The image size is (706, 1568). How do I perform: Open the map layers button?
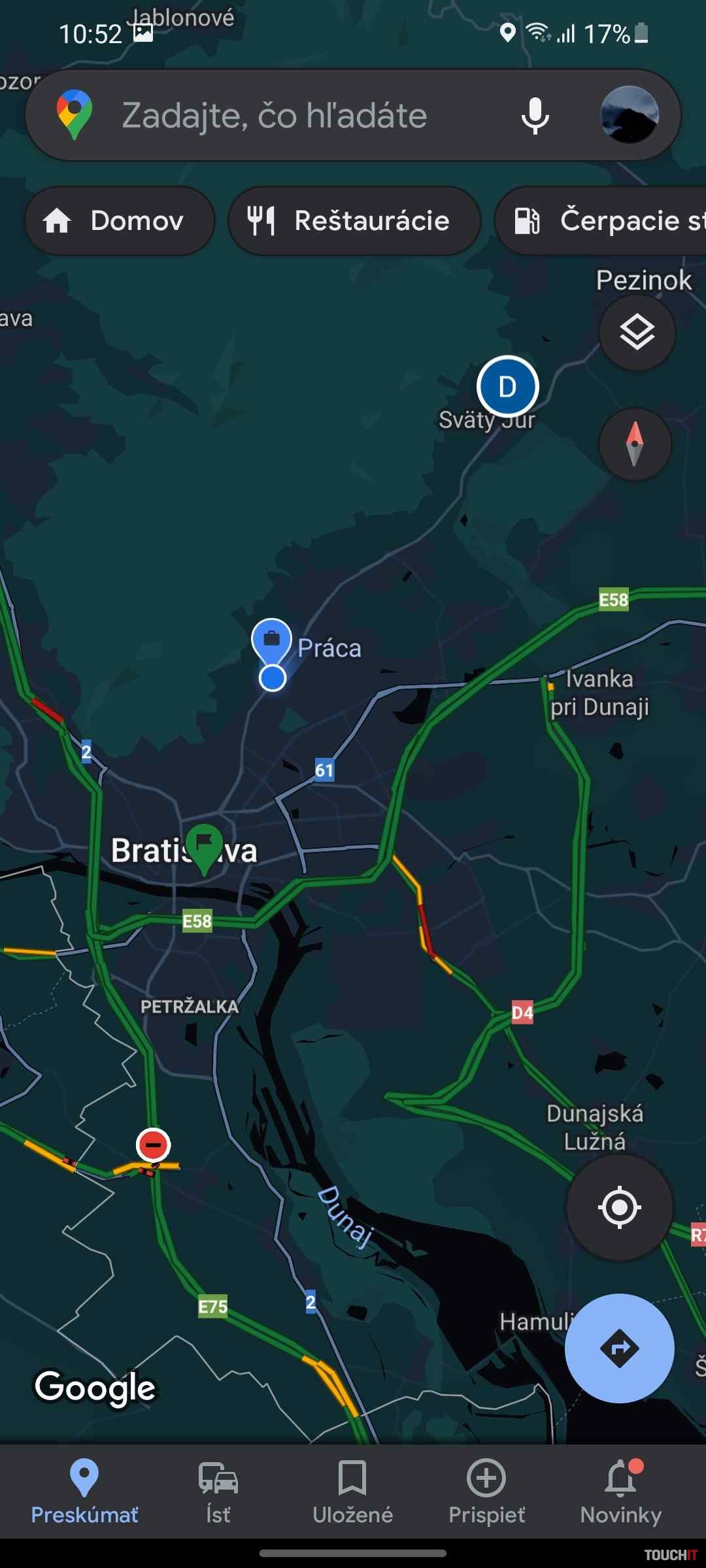click(637, 333)
